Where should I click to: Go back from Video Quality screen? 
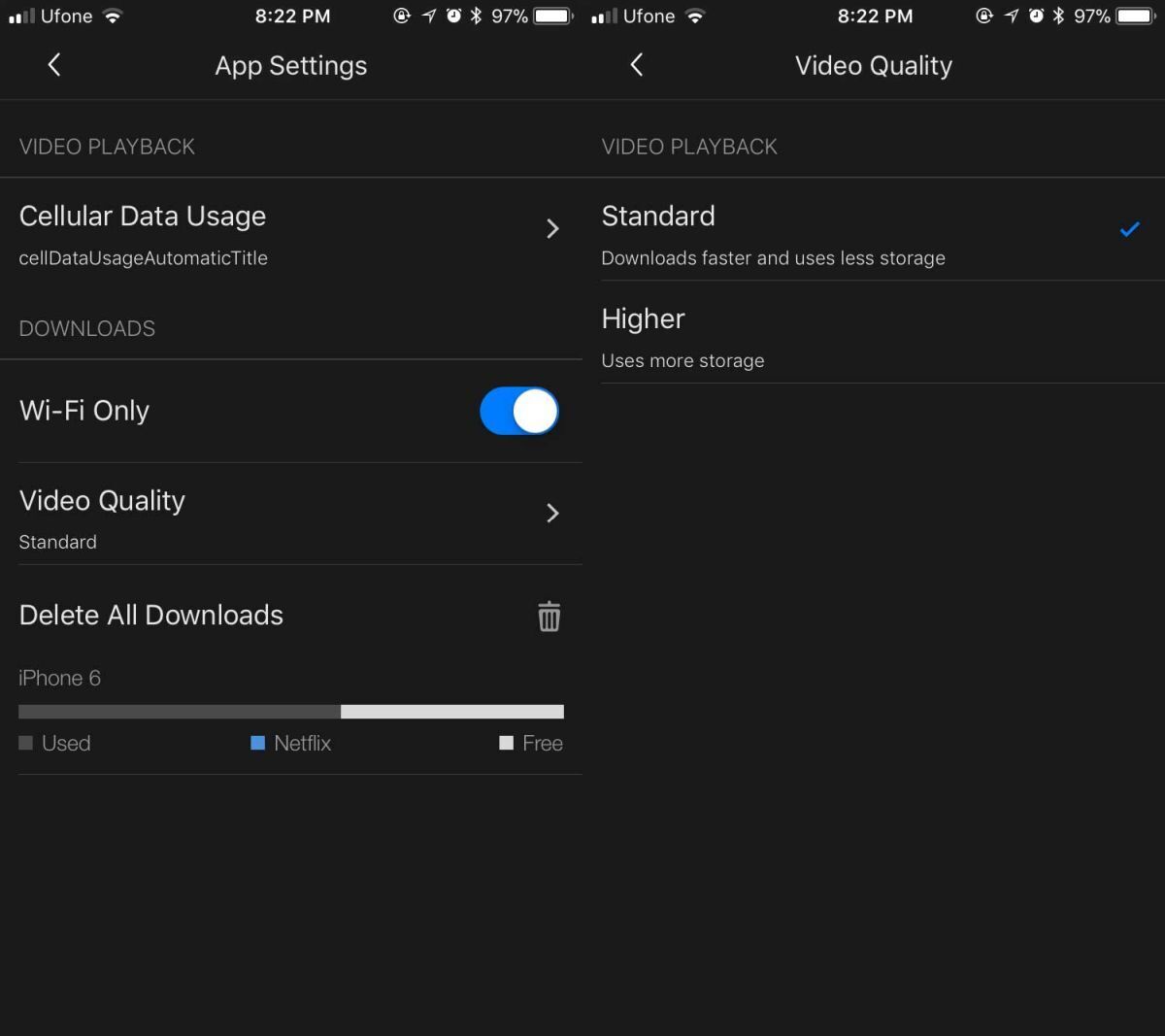tap(637, 65)
